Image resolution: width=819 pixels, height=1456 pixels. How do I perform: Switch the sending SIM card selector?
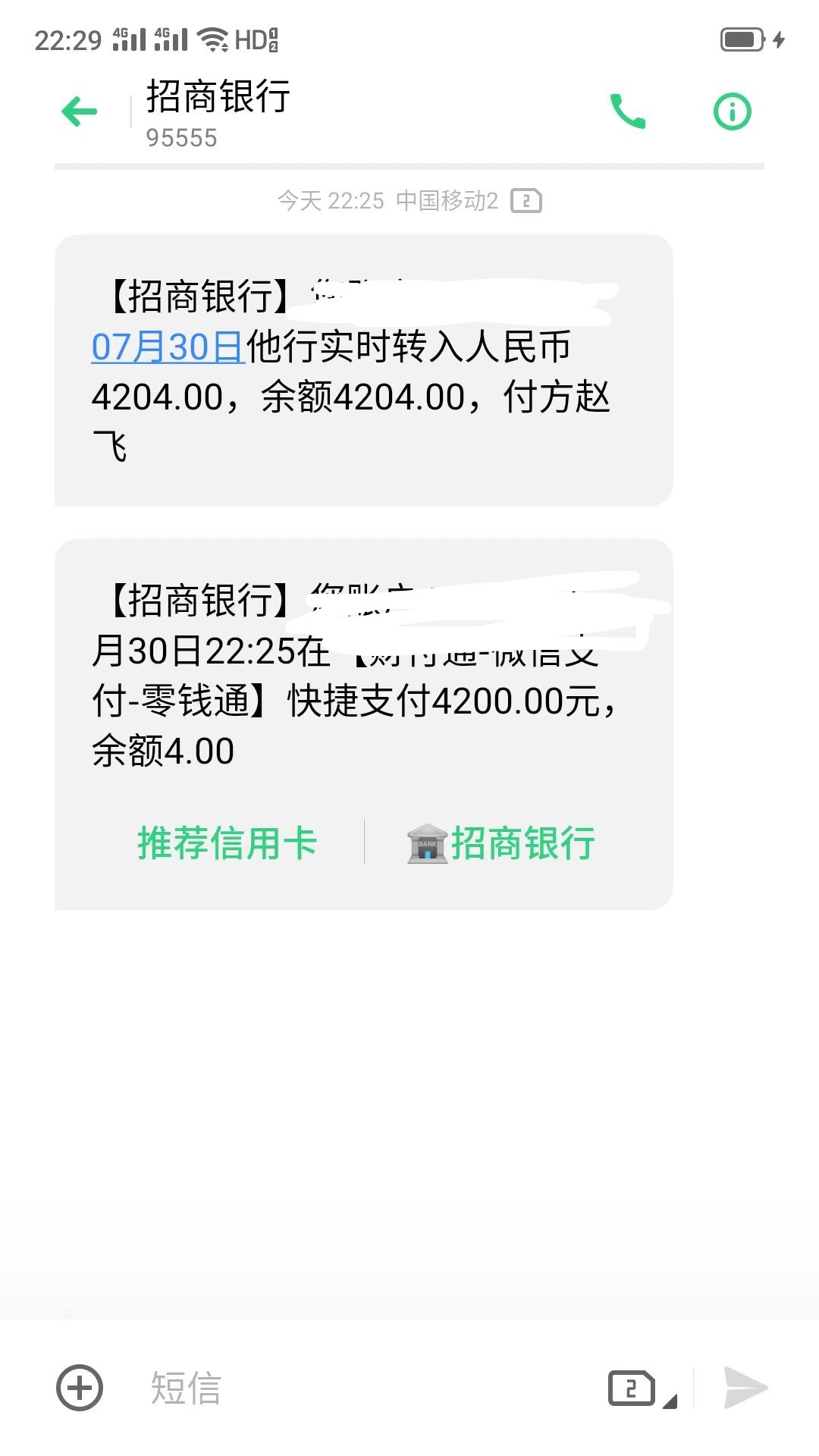coord(638,1389)
